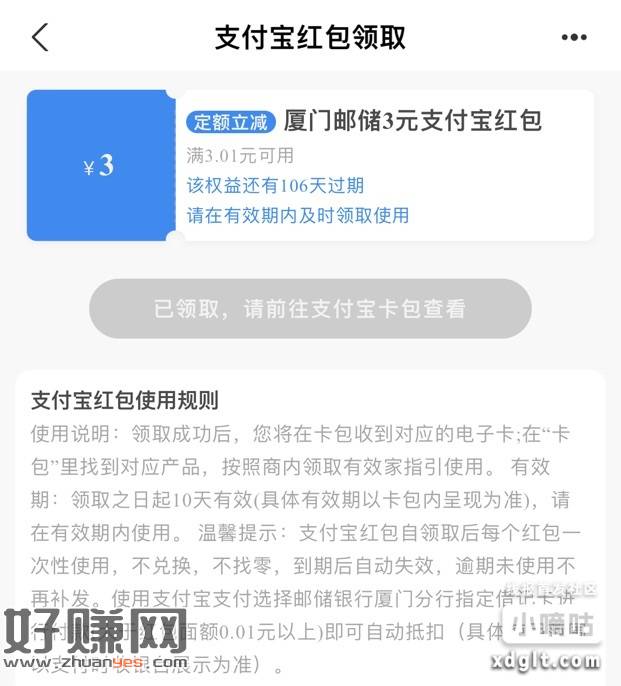Tap the 已领取 claimed button
The width and height of the screenshot is (621, 686).
[310, 309]
